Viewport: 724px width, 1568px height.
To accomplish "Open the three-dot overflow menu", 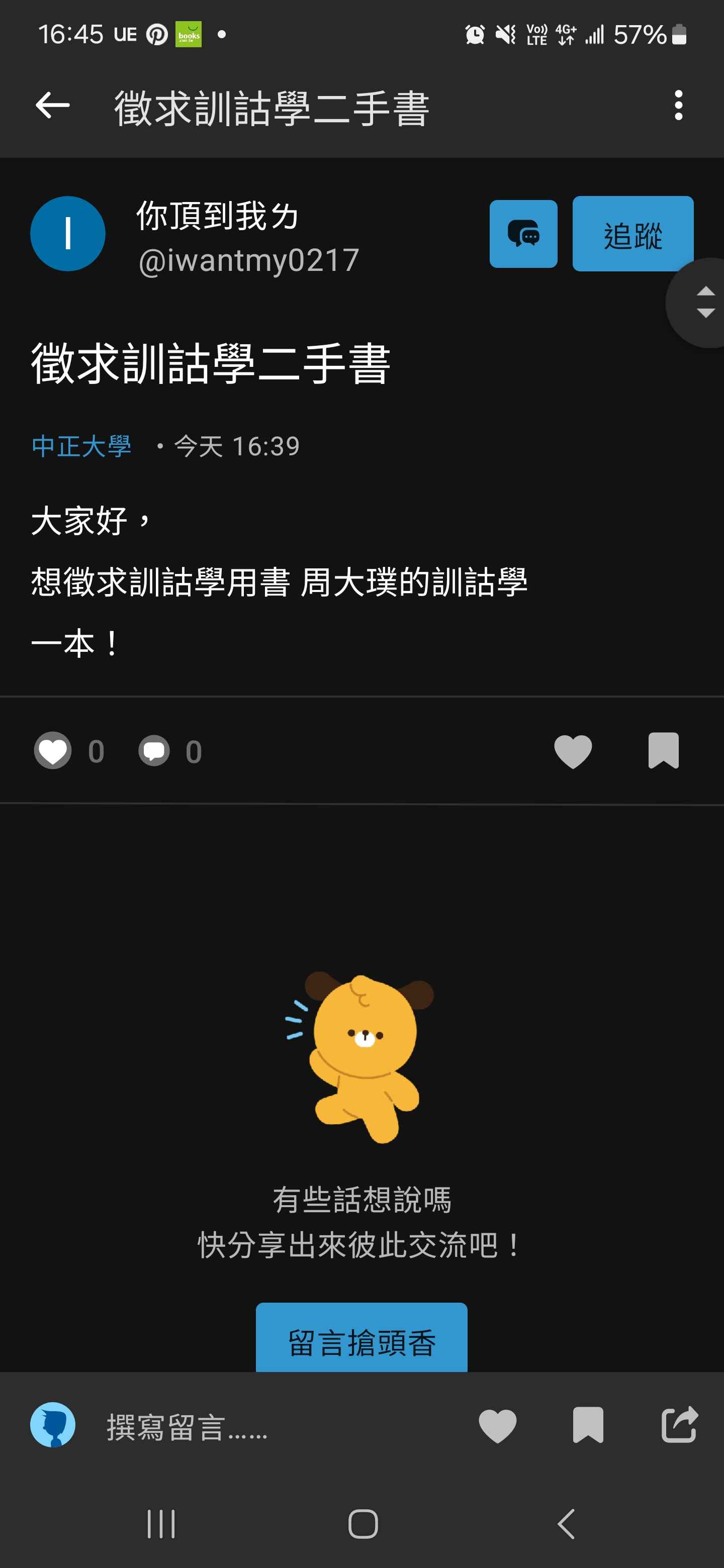I will pos(678,106).
